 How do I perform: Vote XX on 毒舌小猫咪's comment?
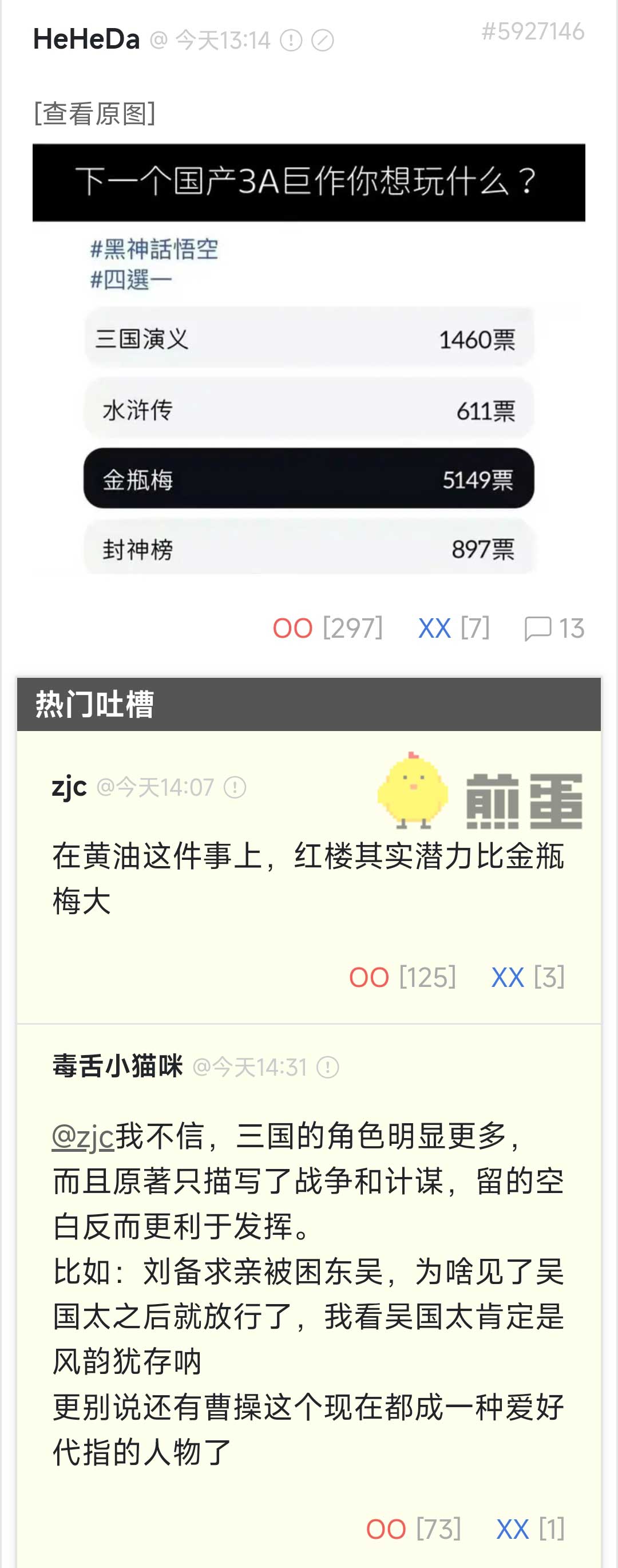tap(512, 1529)
